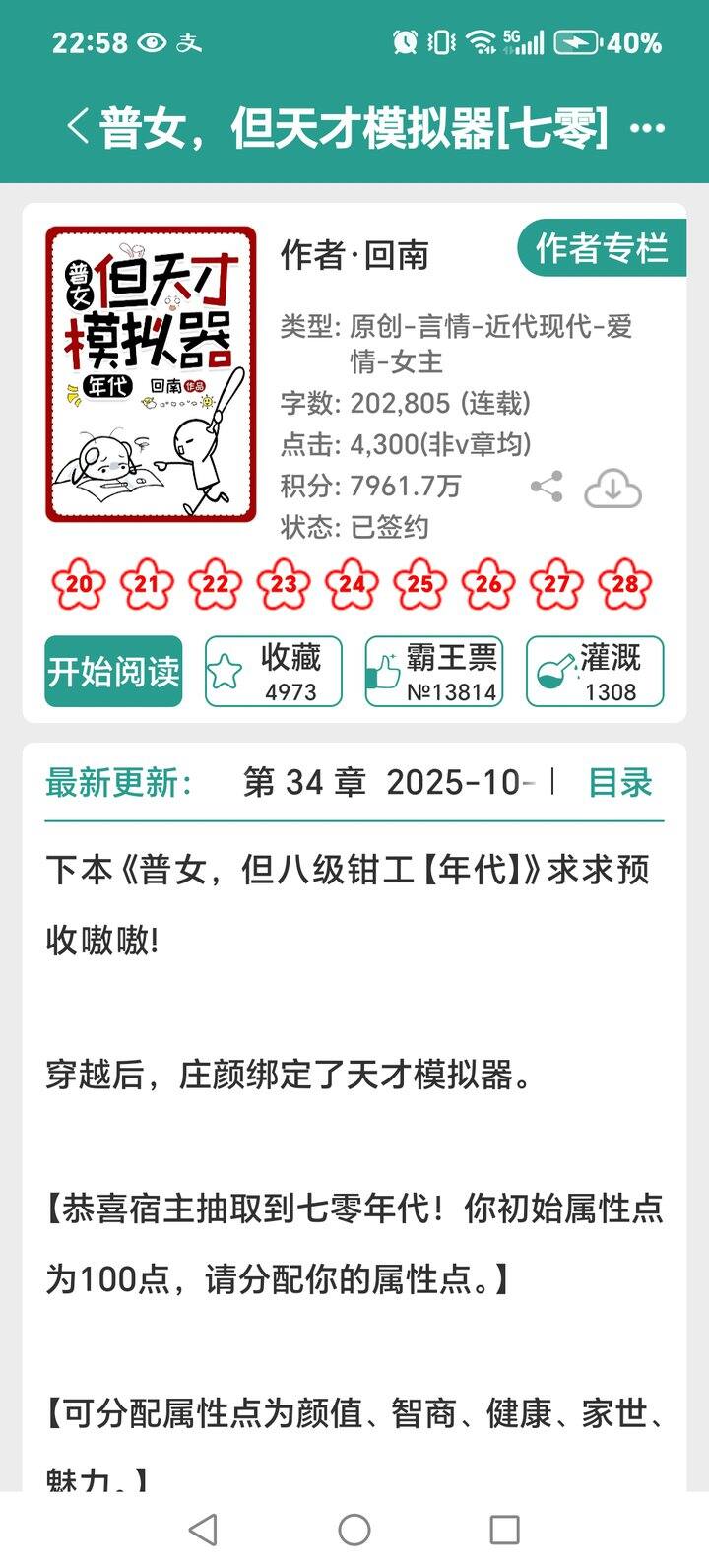Screen dimensions: 709x1568
Task: Download the novel for offline reading
Action: 612,488
